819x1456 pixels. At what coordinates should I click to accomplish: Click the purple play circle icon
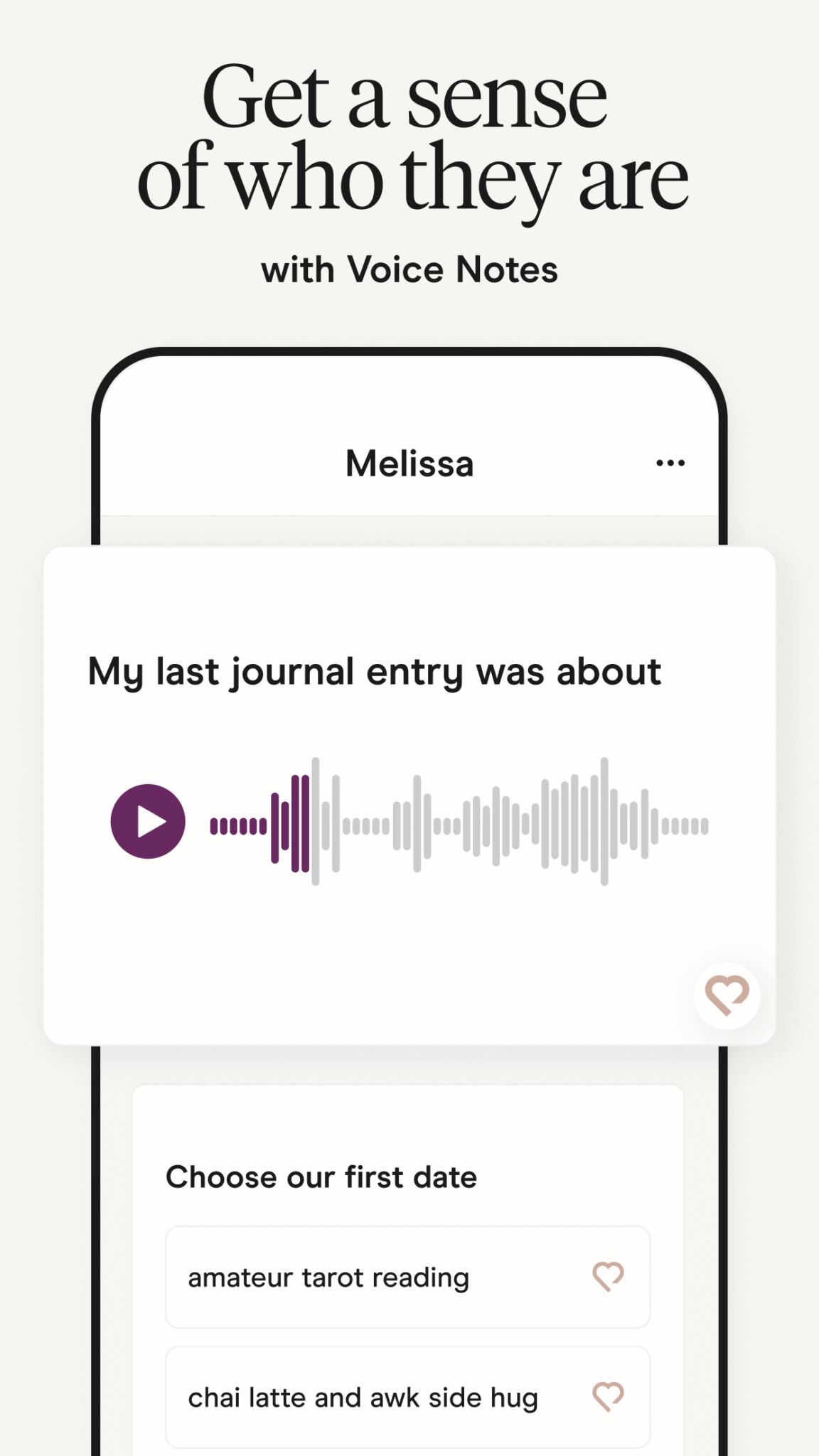point(147,820)
